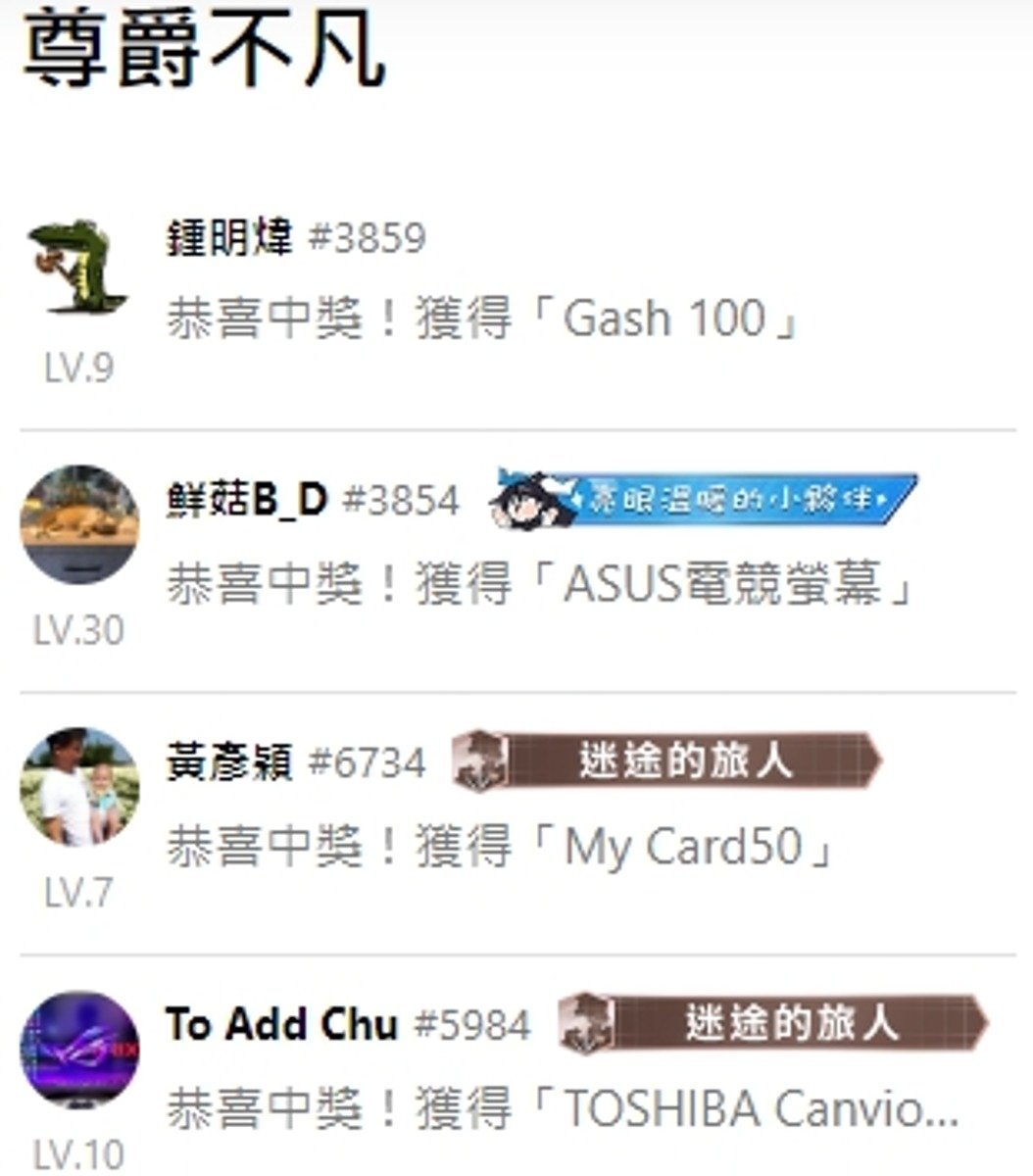
Task: Tap 鮮菇B_D's round avatar
Action: coord(79,523)
